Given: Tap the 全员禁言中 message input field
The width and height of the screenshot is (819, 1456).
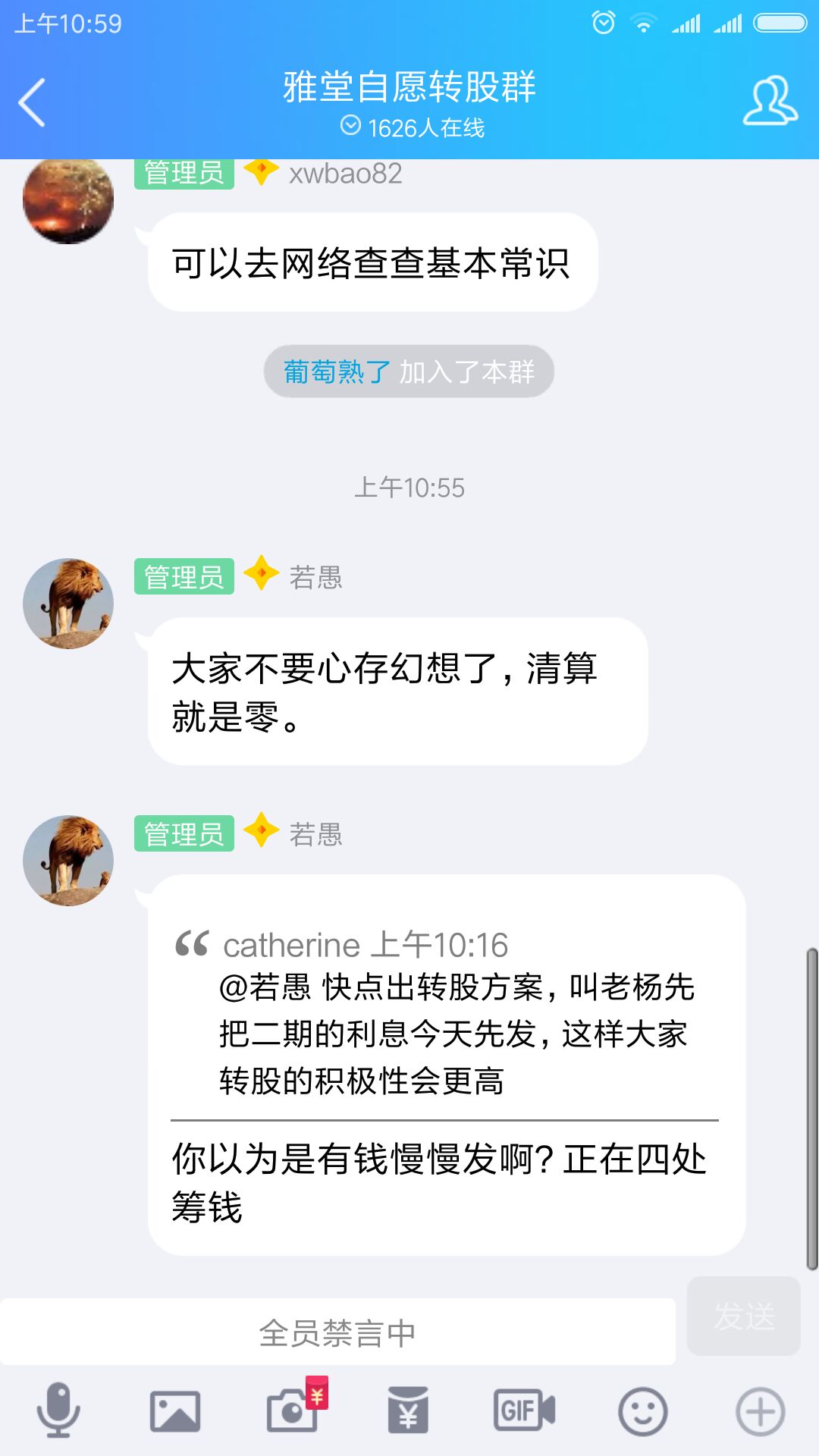Looking at the screenshot, I should (x=337, y=1332).
